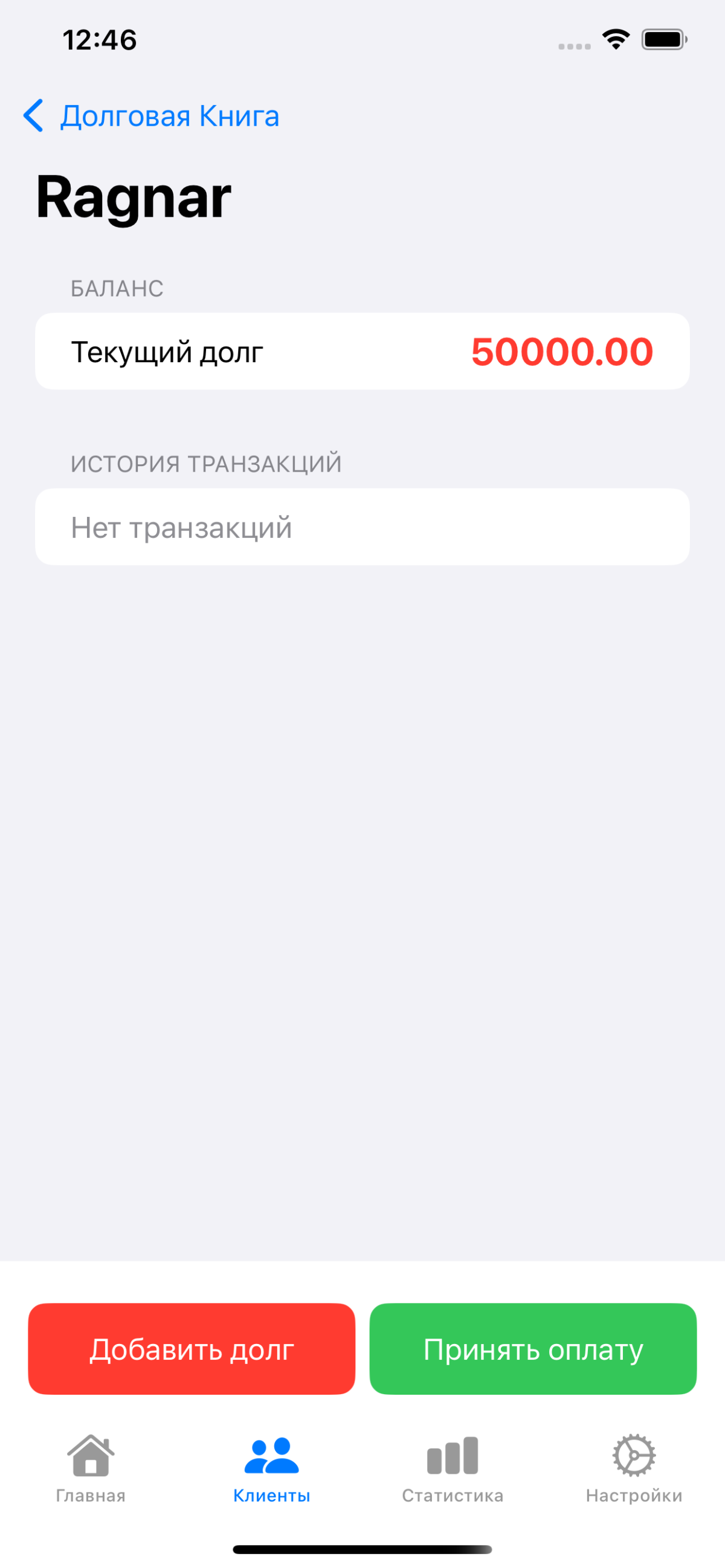Tap the red Добавить долг button
Image resolution: width=725 pixels, height=1568 pixels.
tap(192, 1349)
